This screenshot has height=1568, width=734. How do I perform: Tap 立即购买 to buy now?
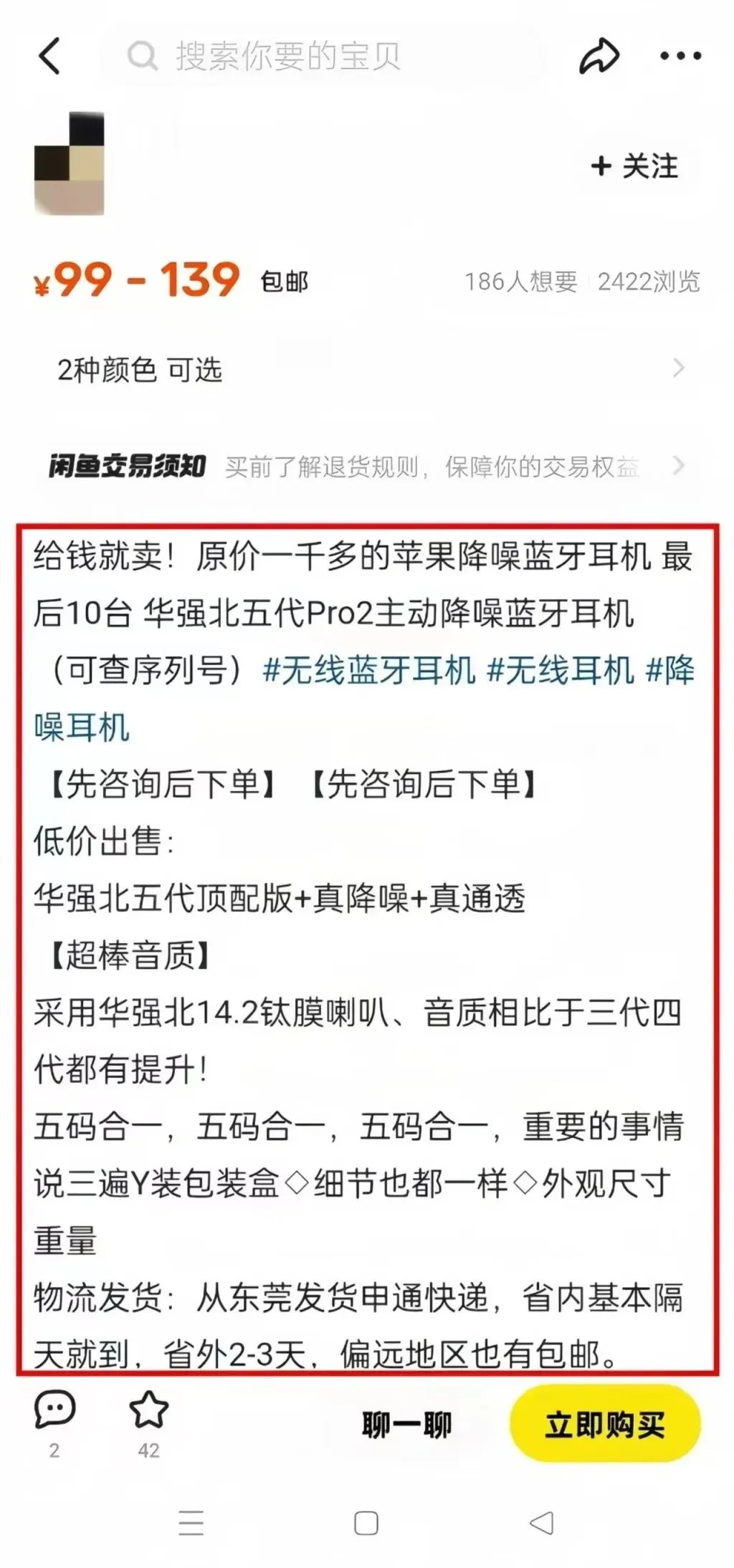click(x=604, y=1424)
